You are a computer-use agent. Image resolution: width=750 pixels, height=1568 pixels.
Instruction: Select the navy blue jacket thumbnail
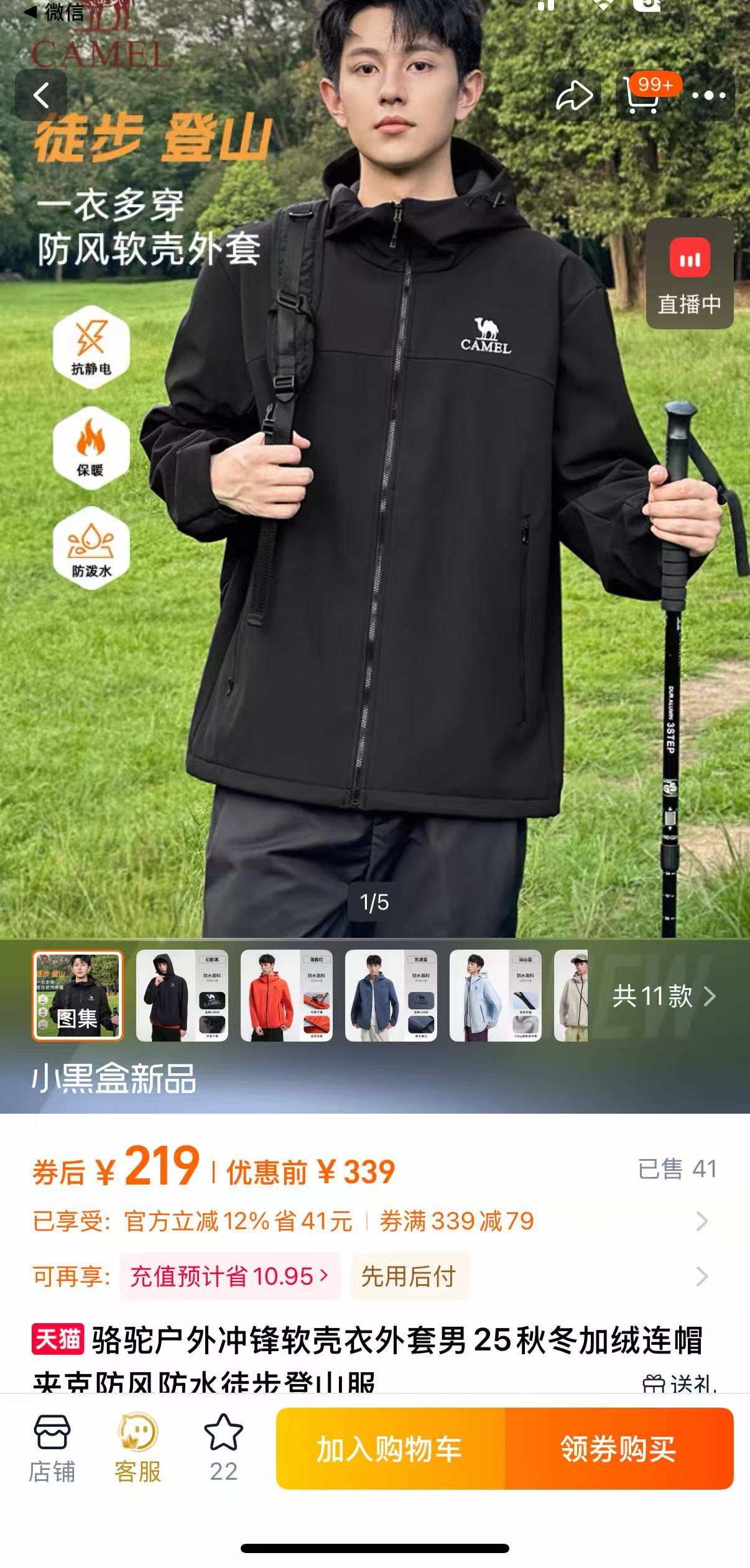391,996
